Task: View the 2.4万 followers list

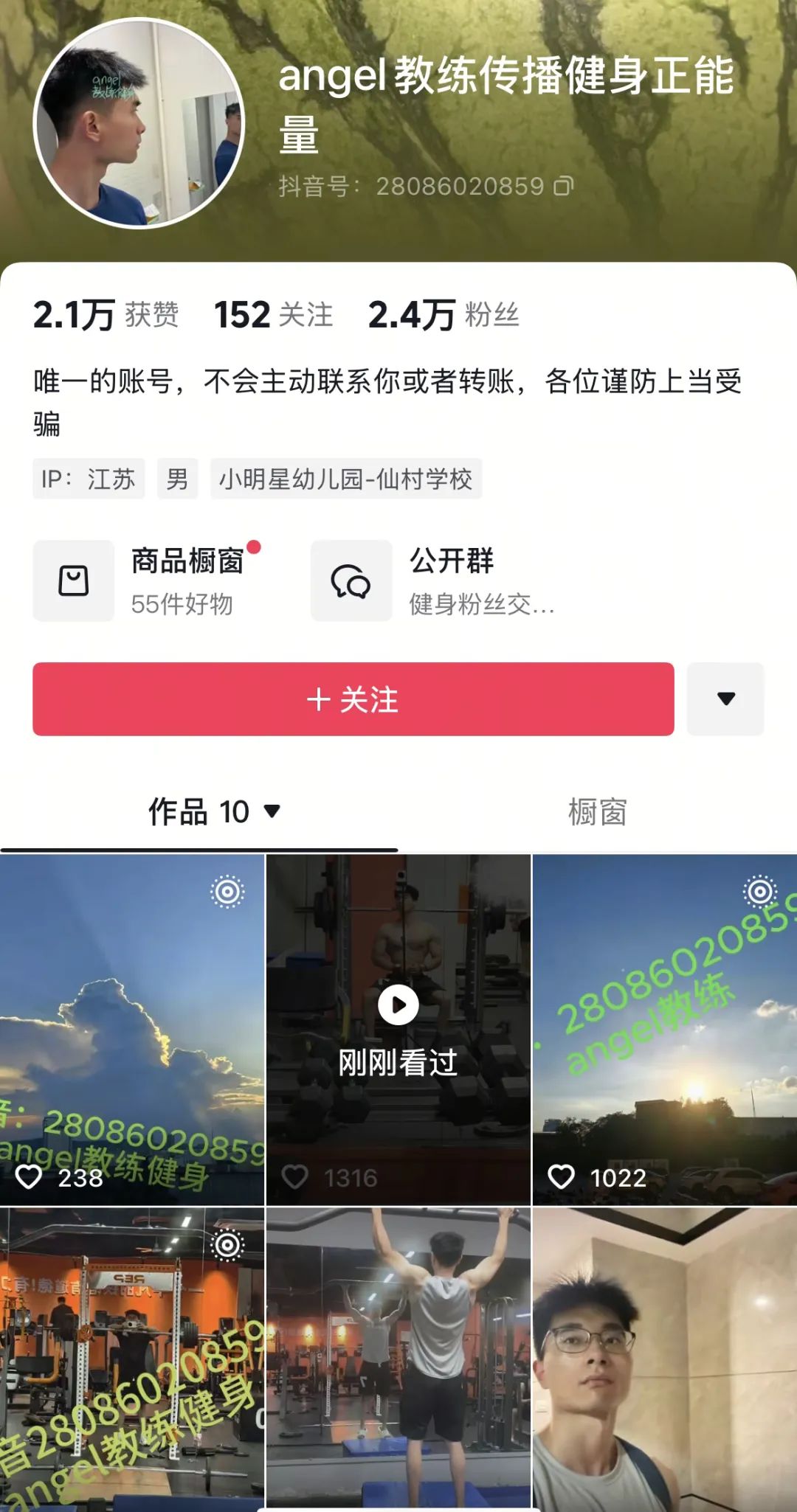Action: pos(444,315)
